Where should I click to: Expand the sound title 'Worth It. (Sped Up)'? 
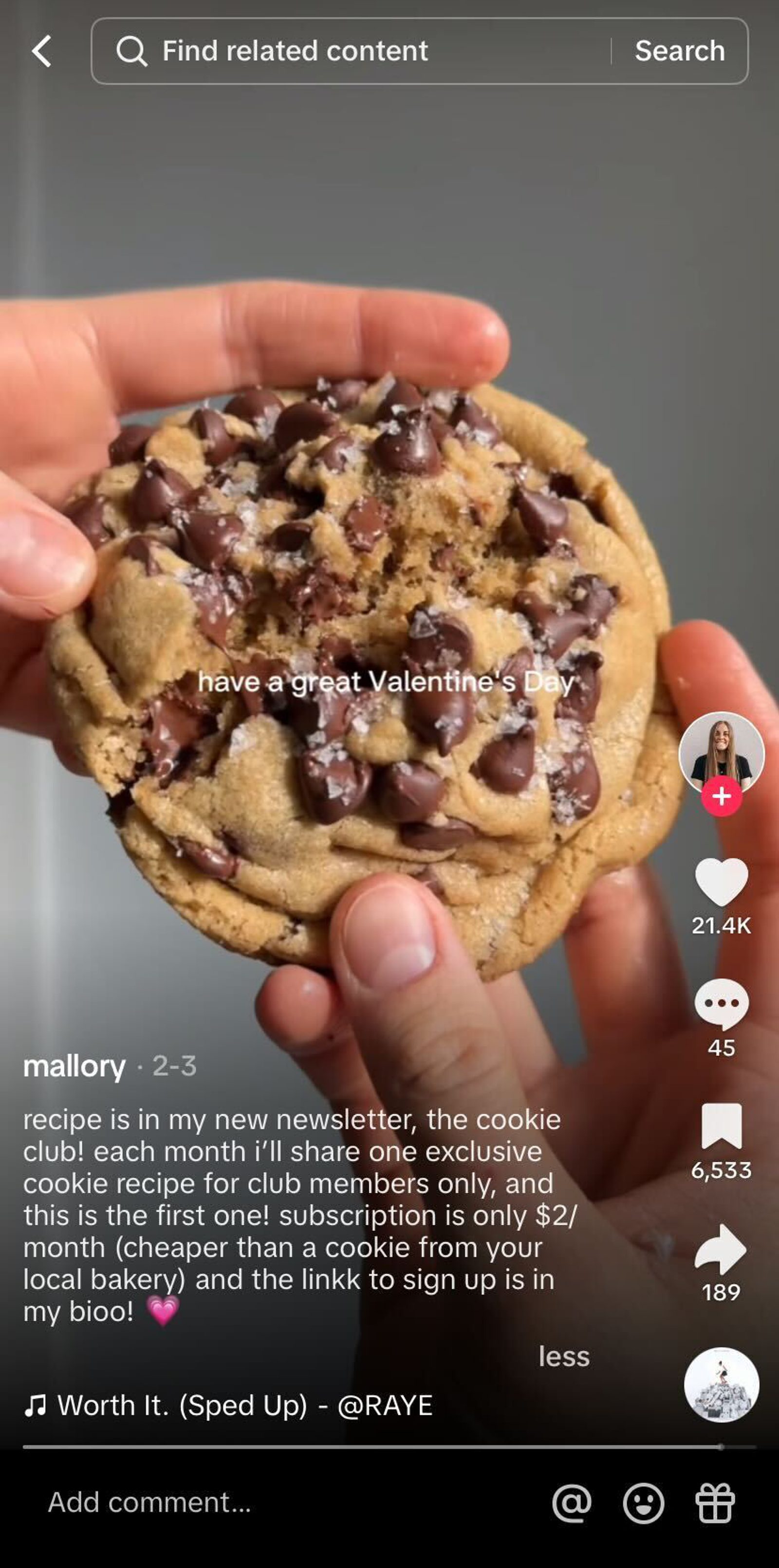click(x=243, y=1407)
